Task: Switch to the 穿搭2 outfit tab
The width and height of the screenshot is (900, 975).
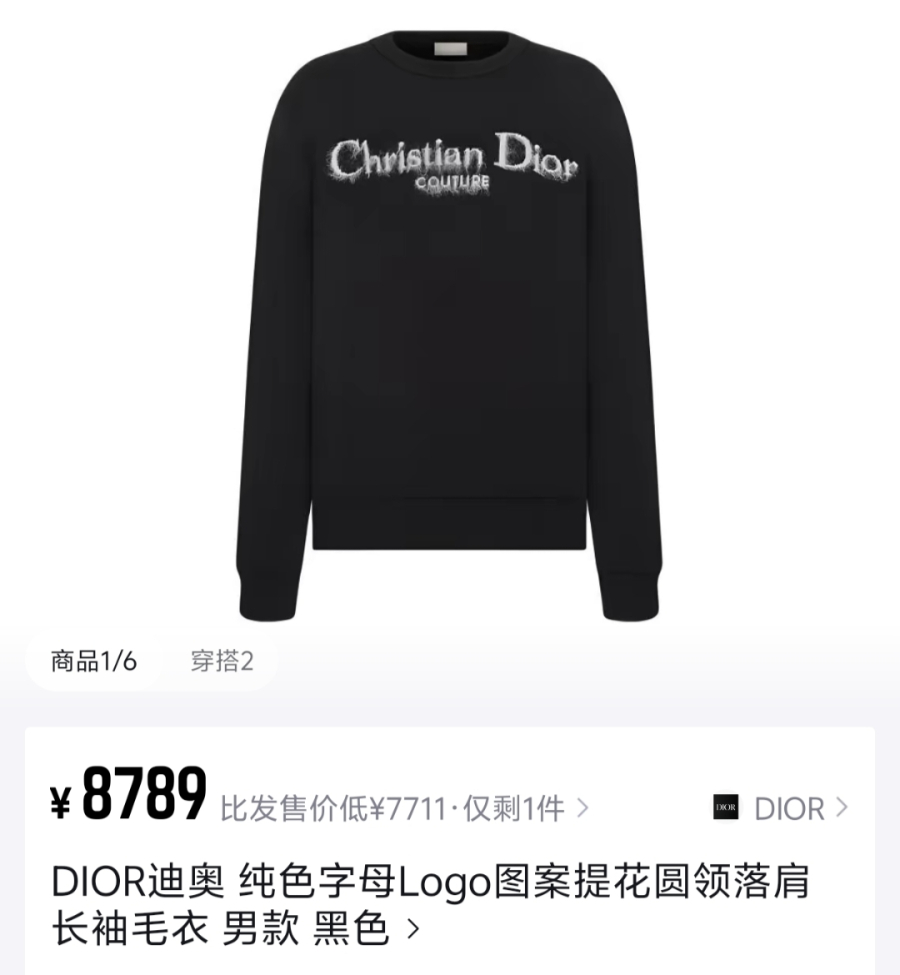Action: click(222, 661)
